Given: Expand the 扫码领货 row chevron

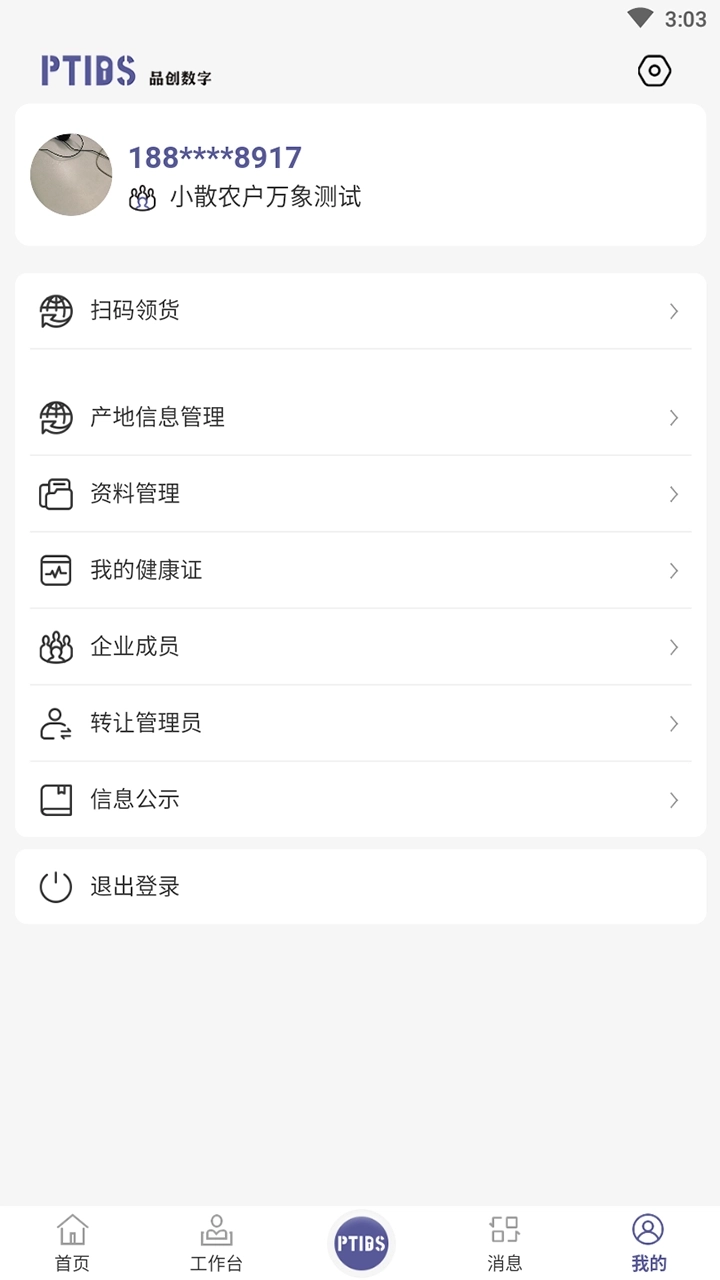Looking at the screenshot, I should click(672, 311).
